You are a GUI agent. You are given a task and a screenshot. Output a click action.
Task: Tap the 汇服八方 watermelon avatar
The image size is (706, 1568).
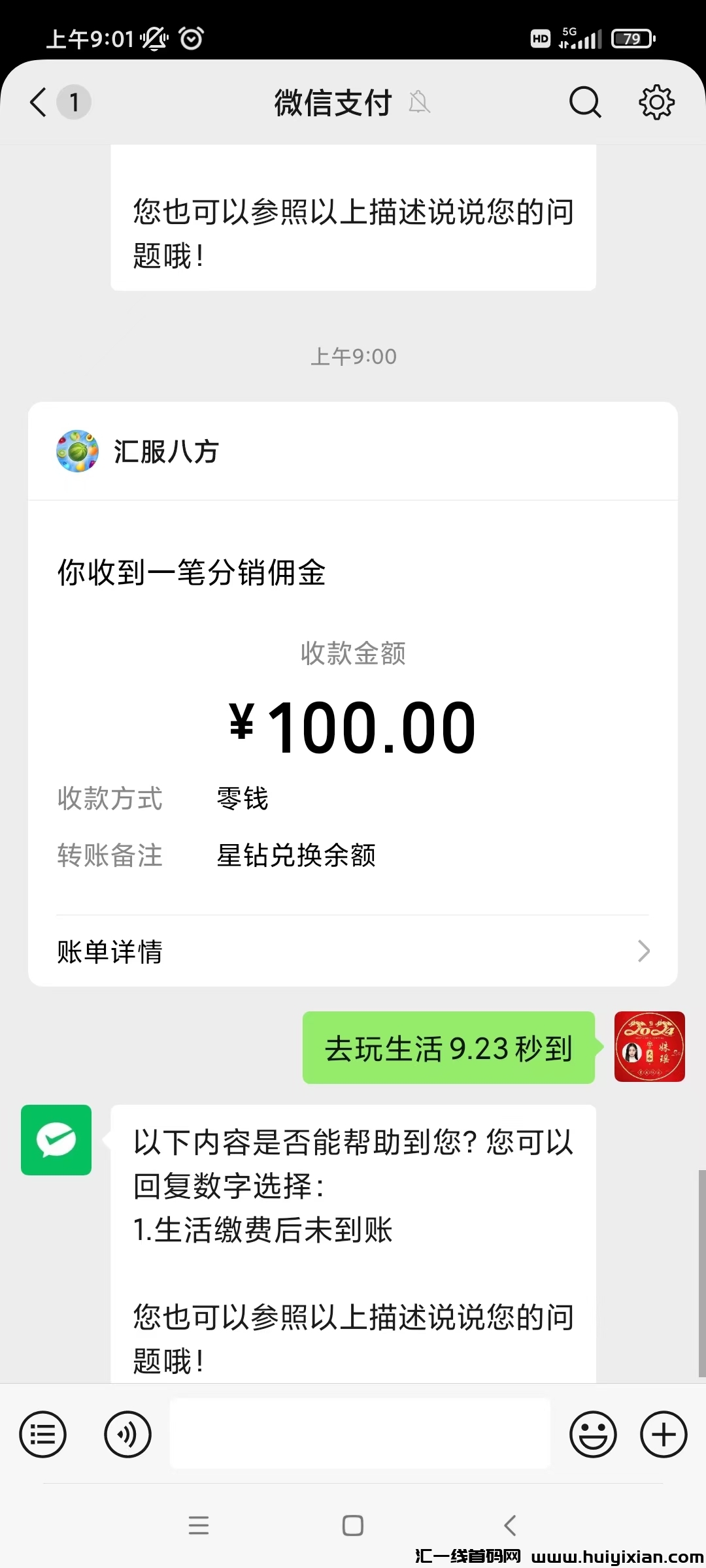click(x=76, y=451)
